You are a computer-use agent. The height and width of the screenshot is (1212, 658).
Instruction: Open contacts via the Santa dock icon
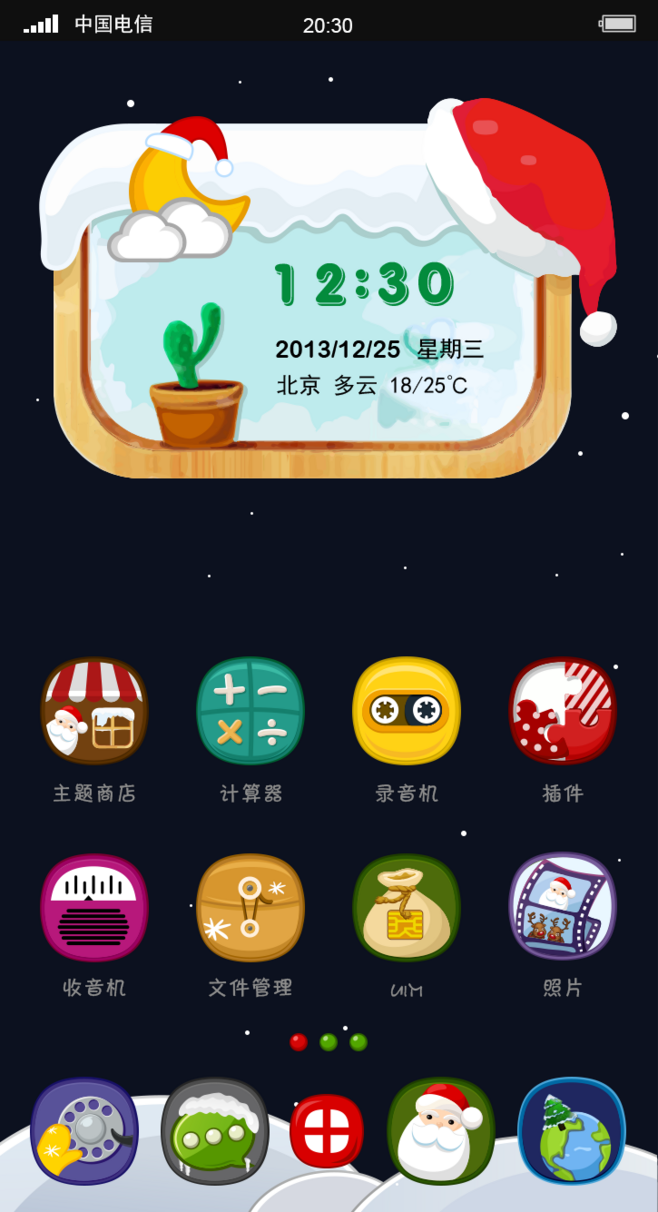tap(441, 1131)
